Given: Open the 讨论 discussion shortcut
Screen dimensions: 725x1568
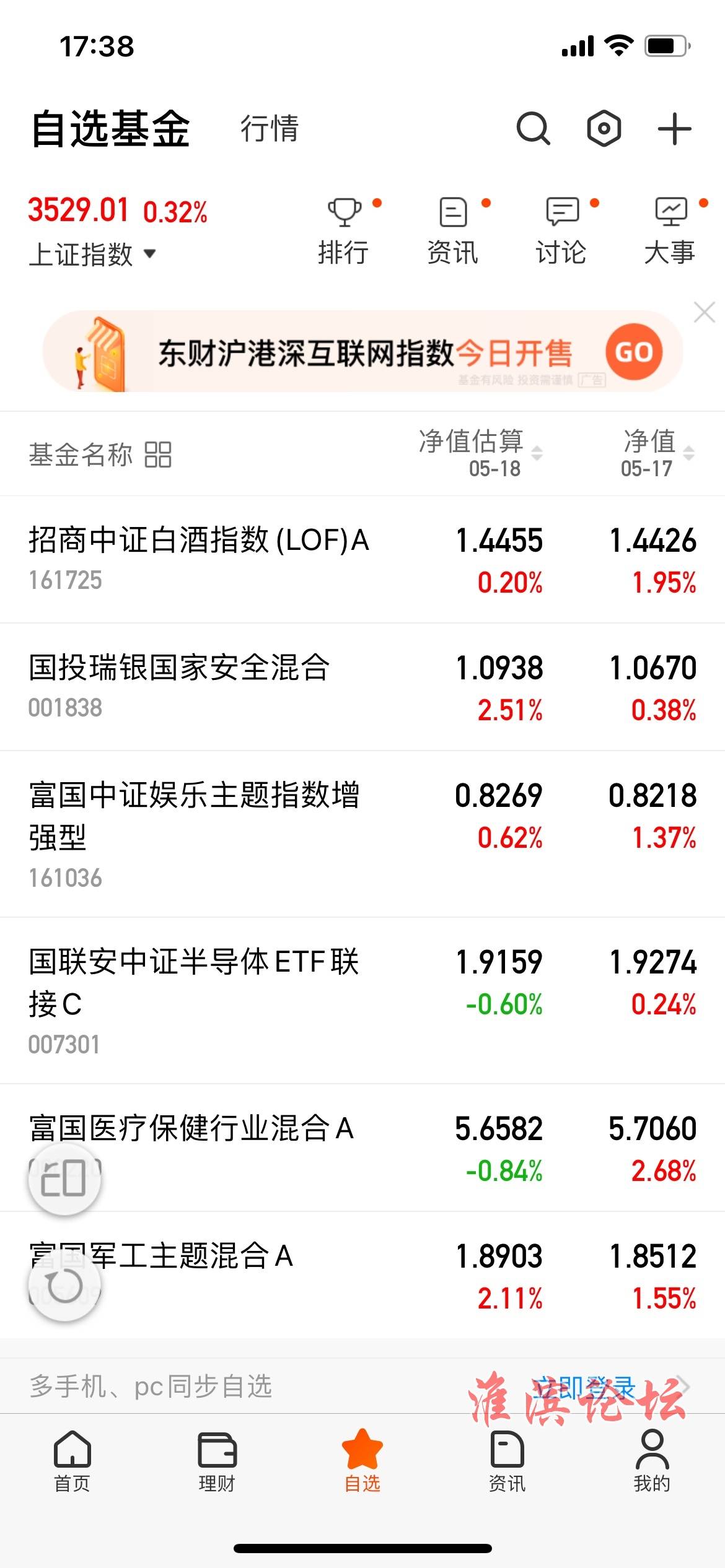Looking at the screenshot, I should (561, 232).
